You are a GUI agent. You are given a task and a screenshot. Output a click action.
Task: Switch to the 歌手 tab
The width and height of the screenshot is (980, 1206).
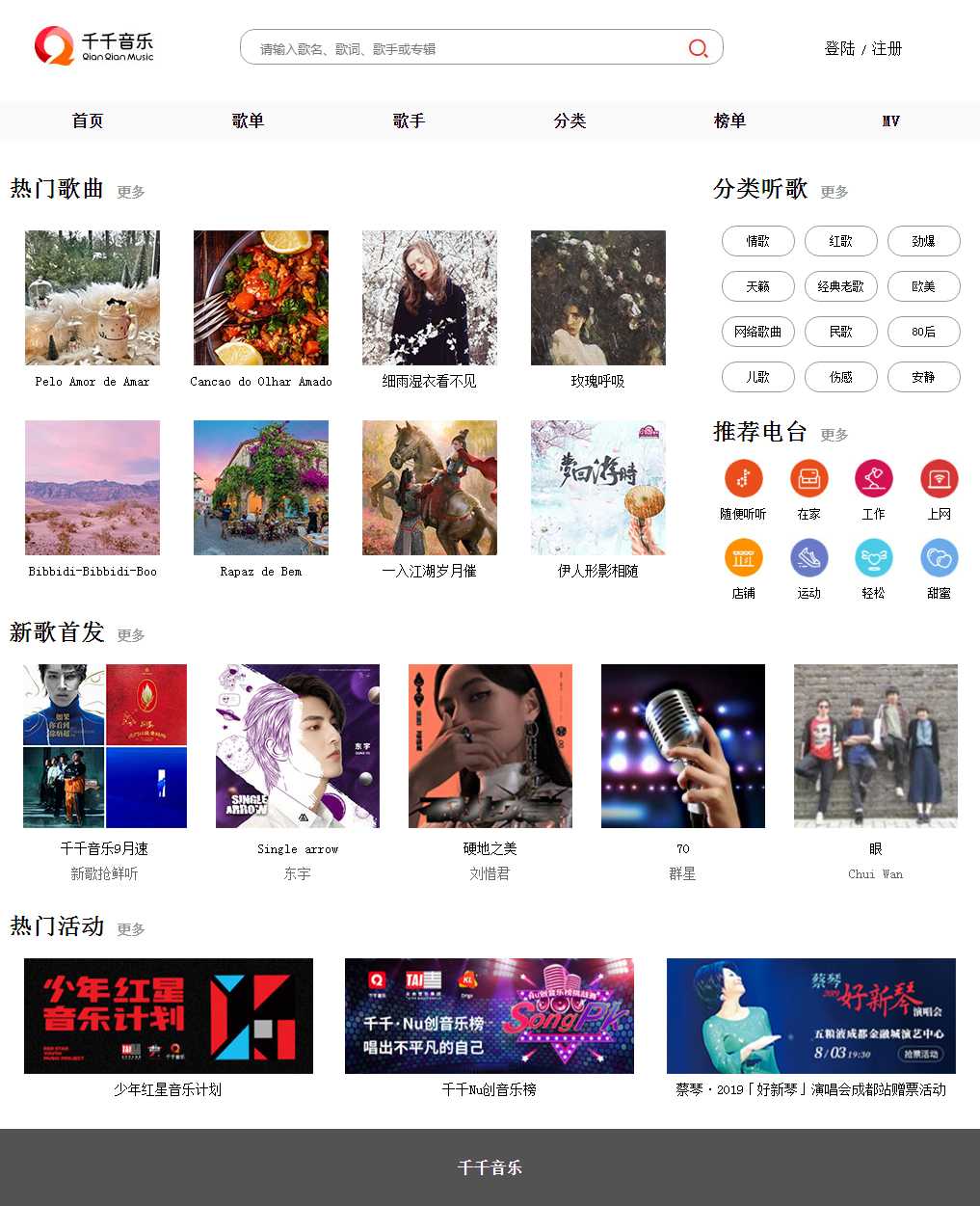click(x=409, y=121)
